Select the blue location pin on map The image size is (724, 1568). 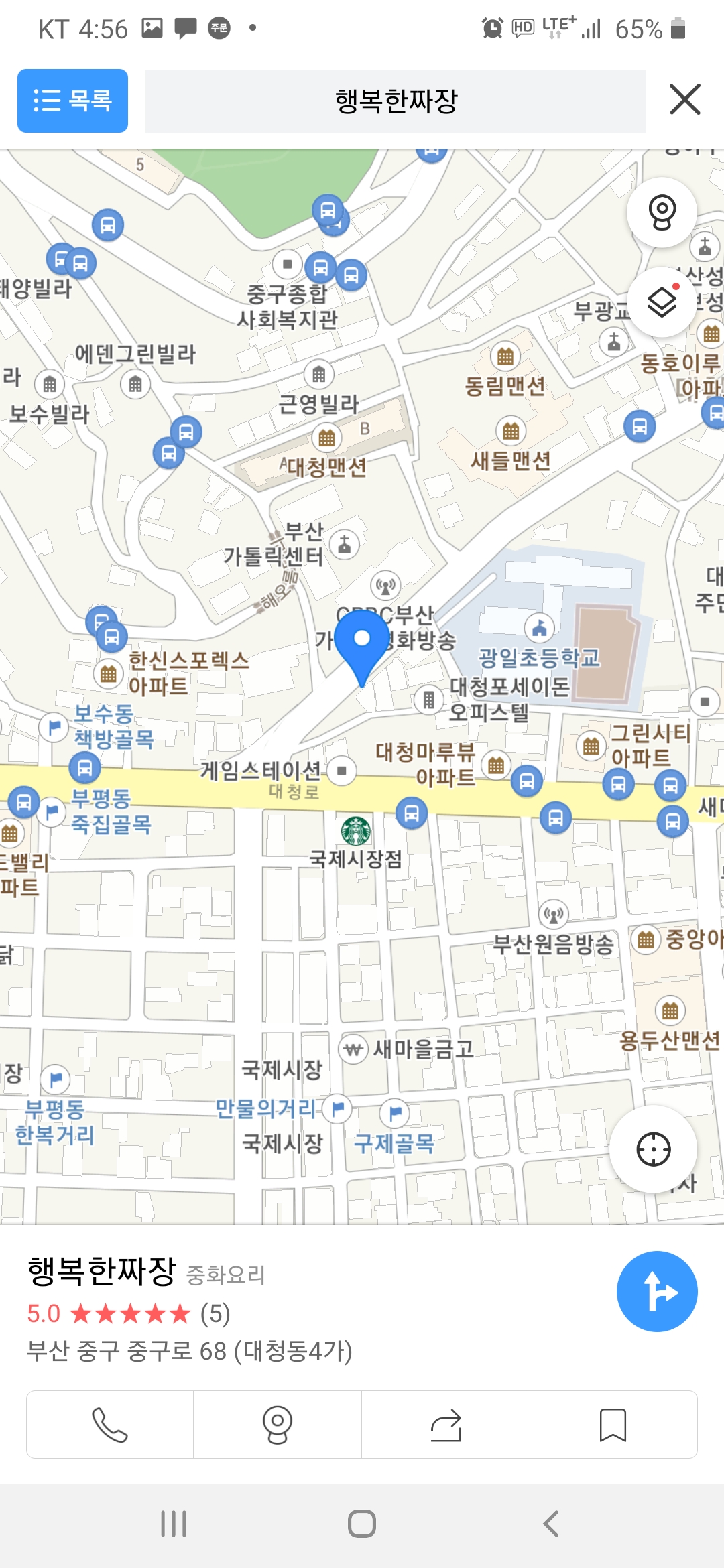[x=362, y=643]
